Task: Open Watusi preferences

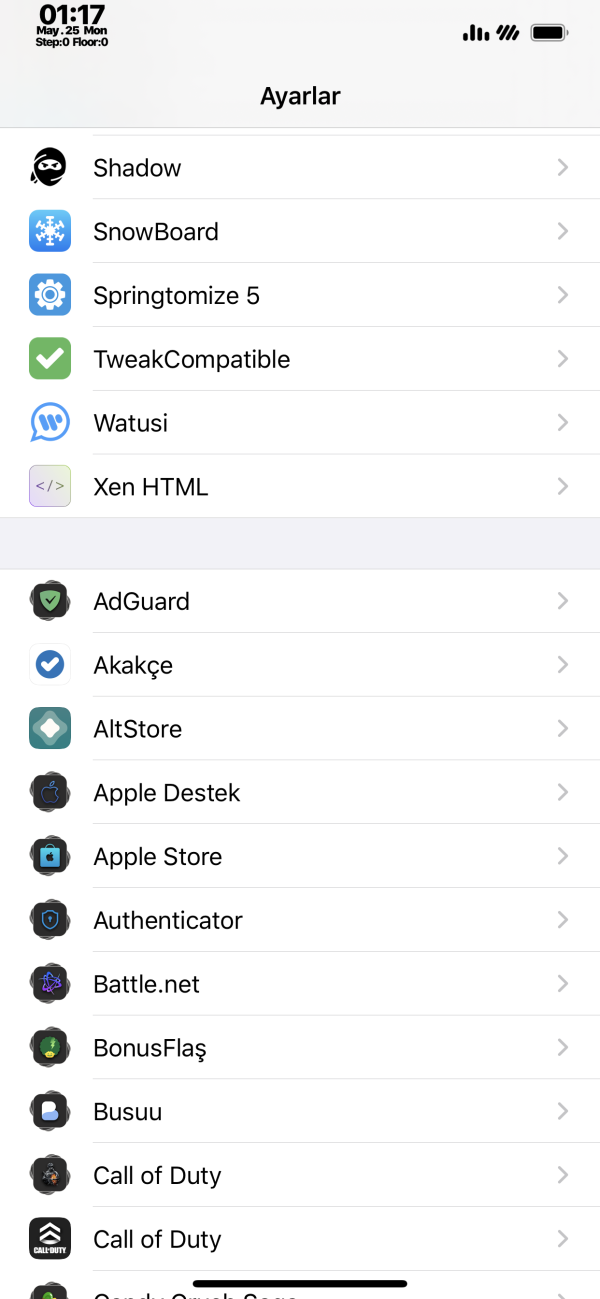Action: [x=300, y=423]
